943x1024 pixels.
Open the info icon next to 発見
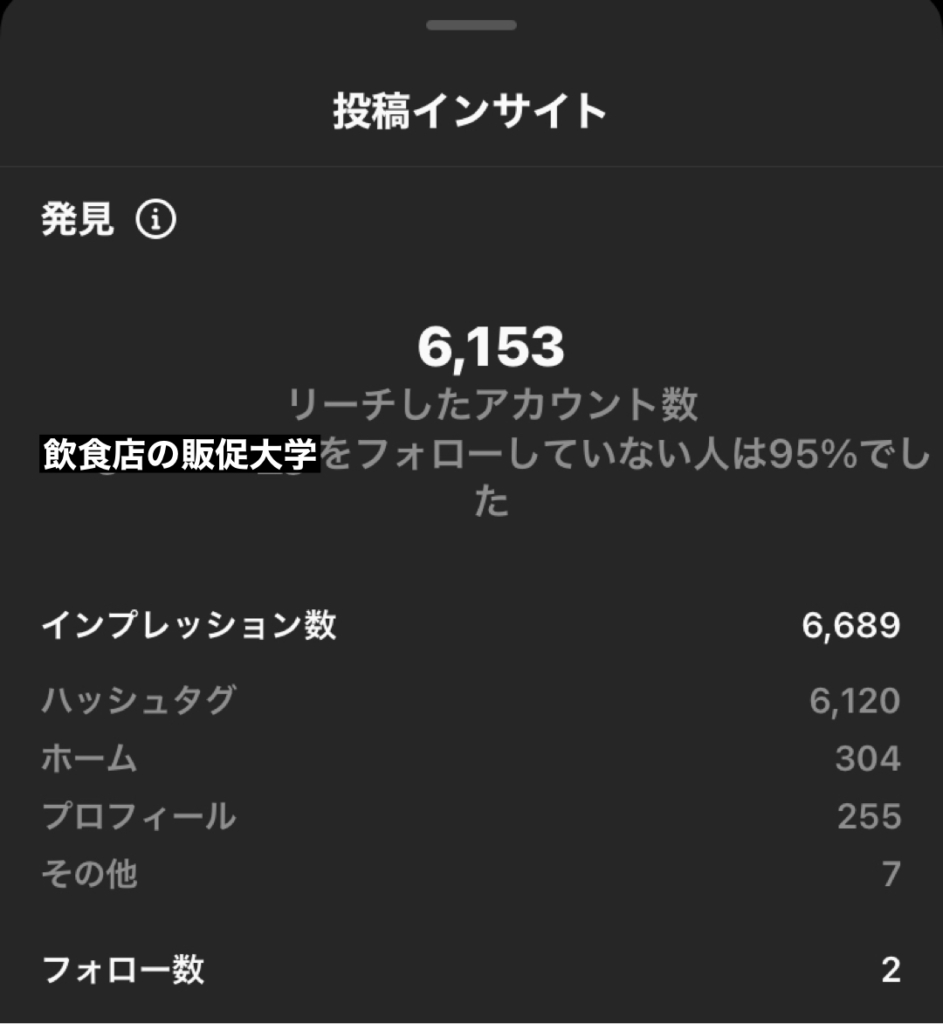[156, 220]
